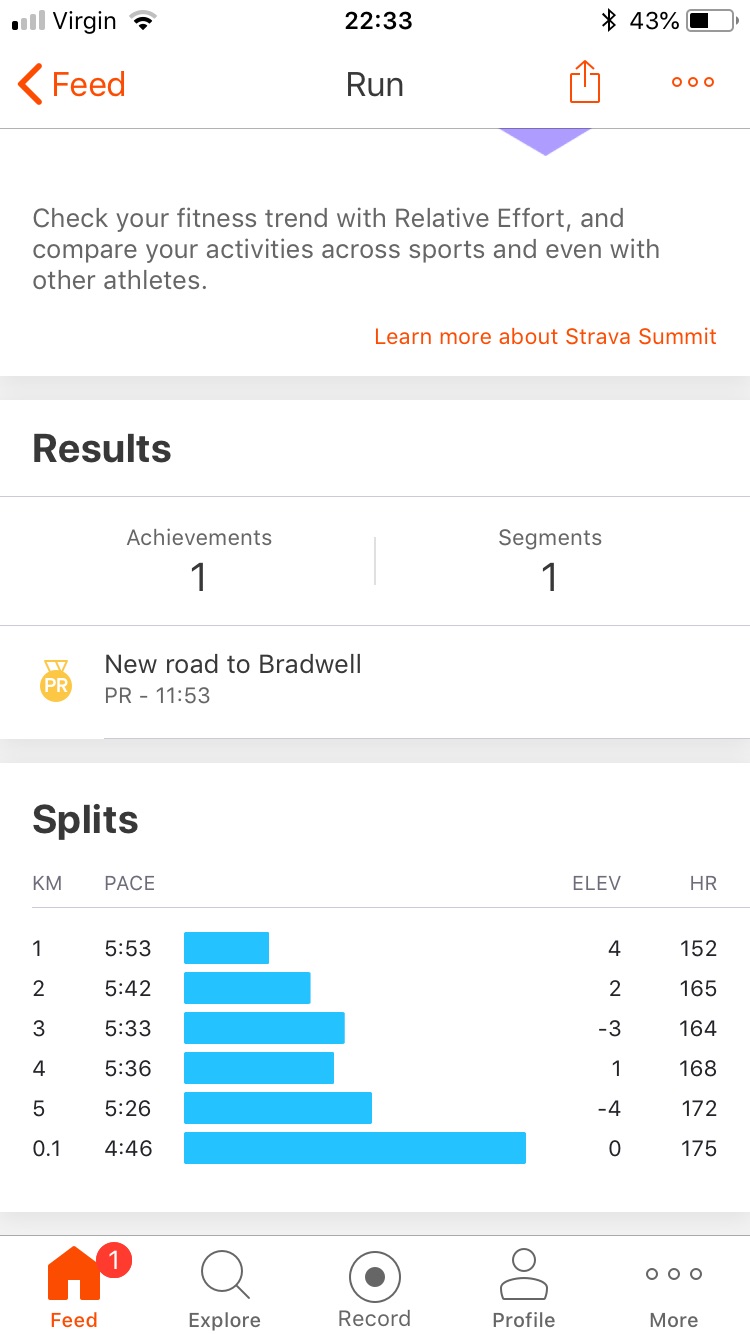View the Achievements count
Image resolution: width=750 pixels, height=1334 pixels.
tap(198, 560)
